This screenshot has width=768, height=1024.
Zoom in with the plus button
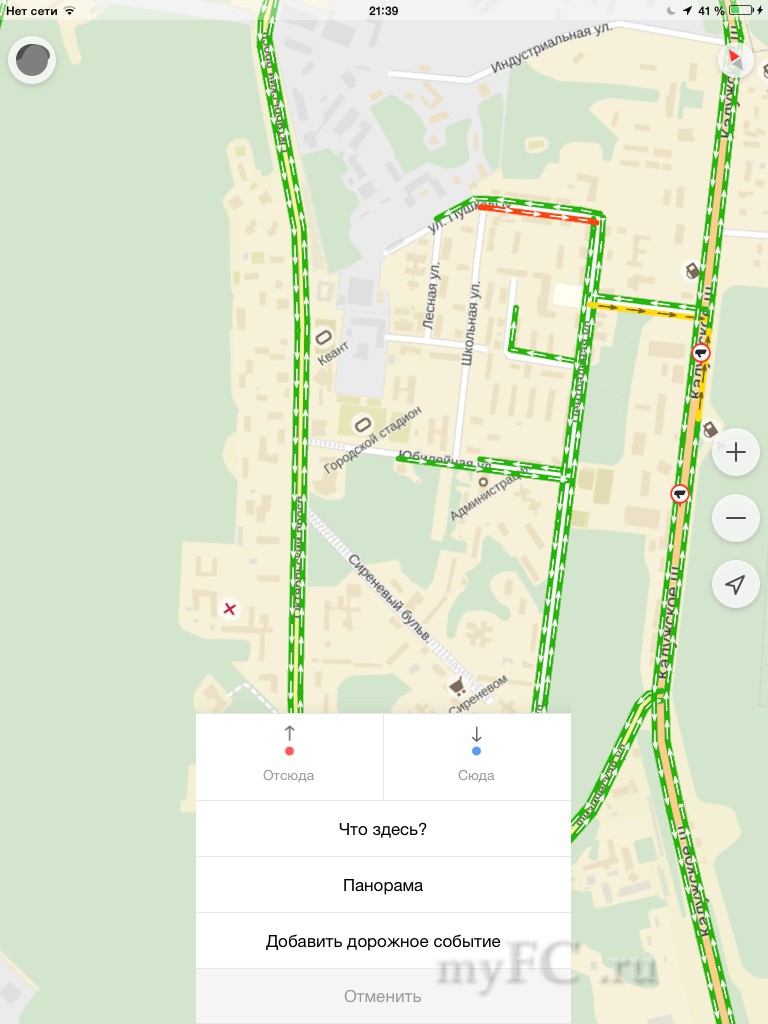click(x=736, y=452)
